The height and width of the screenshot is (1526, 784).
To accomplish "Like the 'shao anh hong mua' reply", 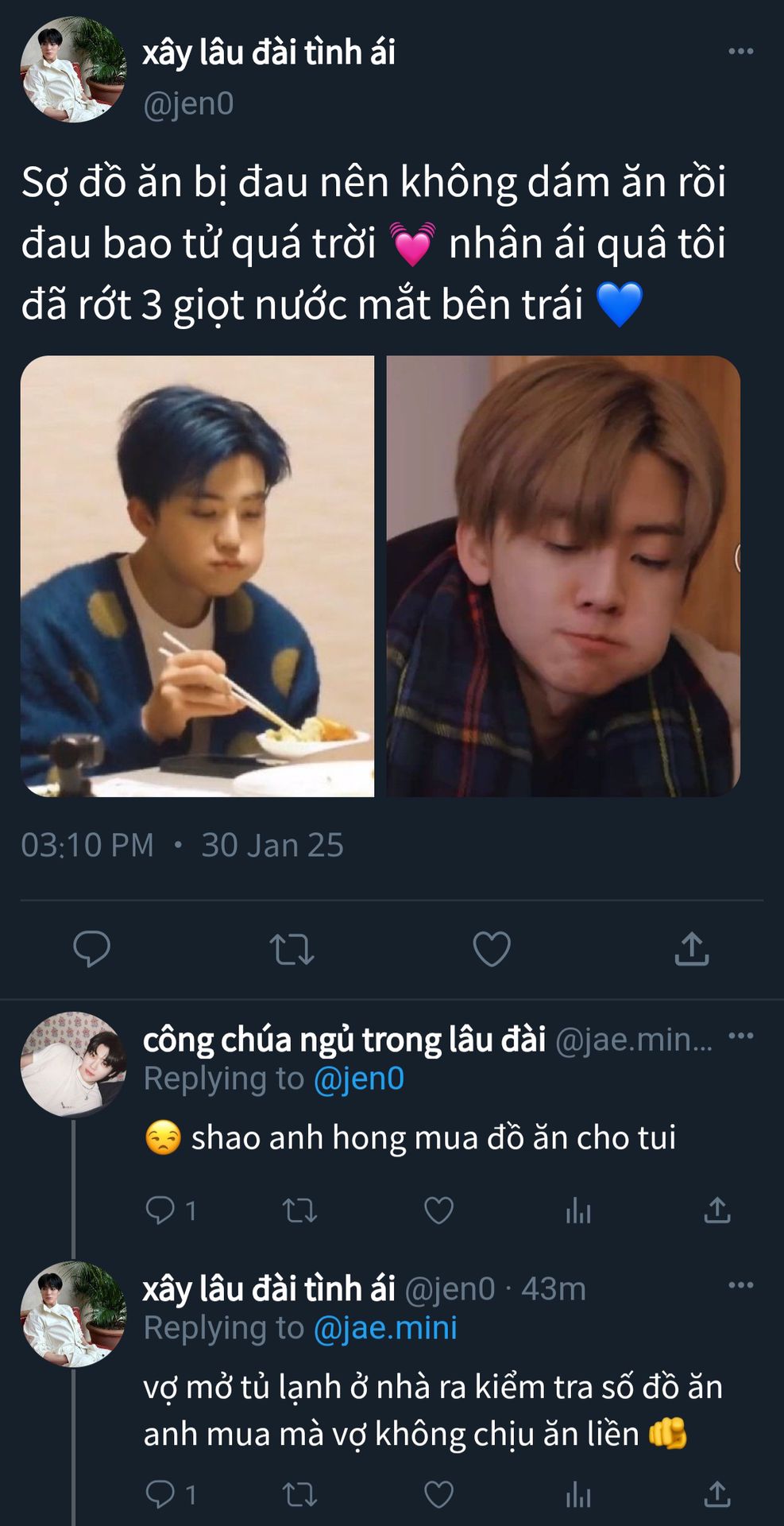I will pos(438,1210).
